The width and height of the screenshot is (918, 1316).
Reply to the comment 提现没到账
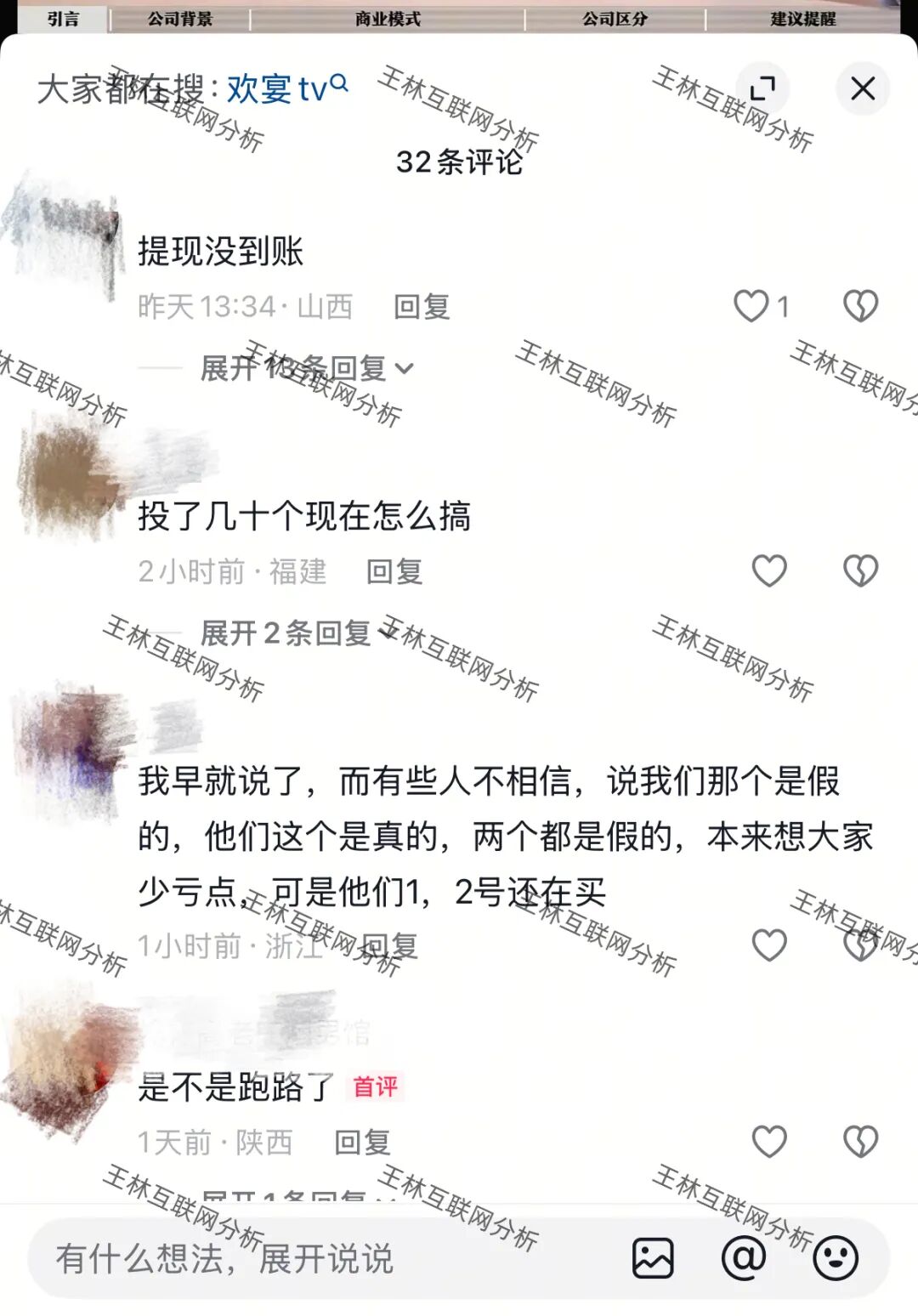[422, 306]
